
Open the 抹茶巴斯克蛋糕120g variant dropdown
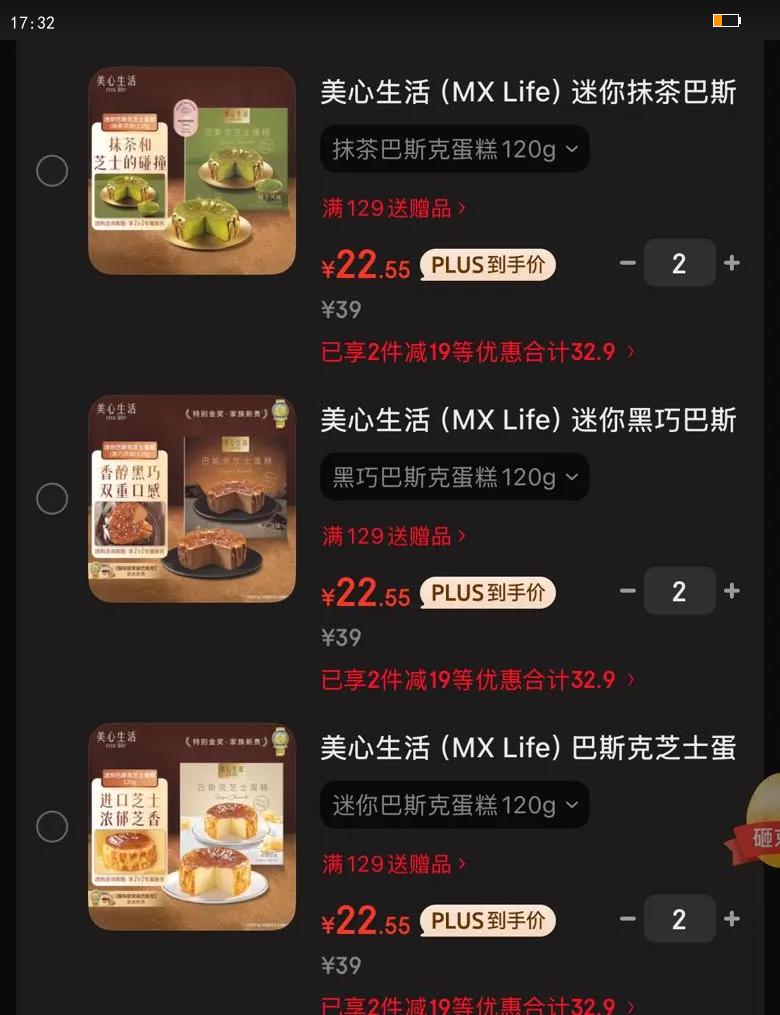click(x=454, y=148)
